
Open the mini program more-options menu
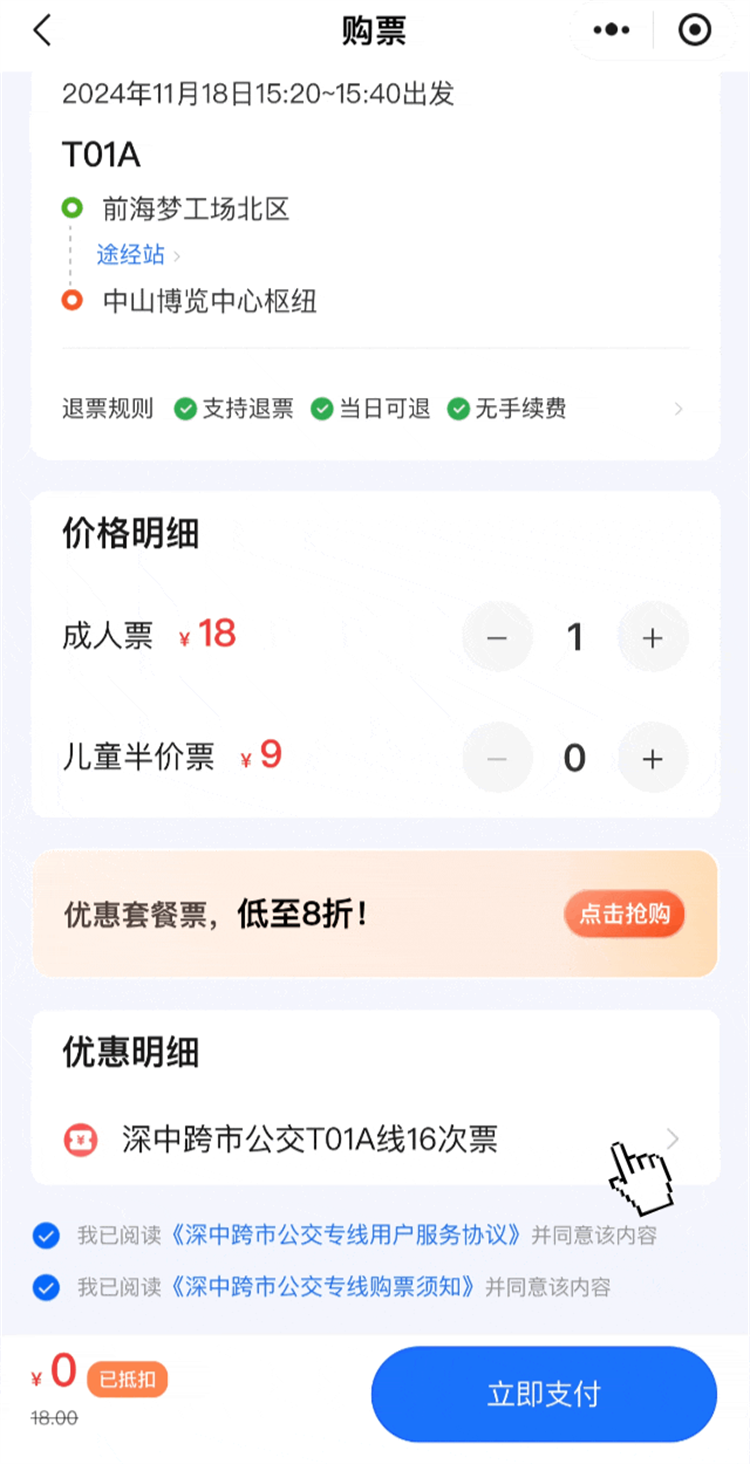pyautogui.click(x=611, y=31)
